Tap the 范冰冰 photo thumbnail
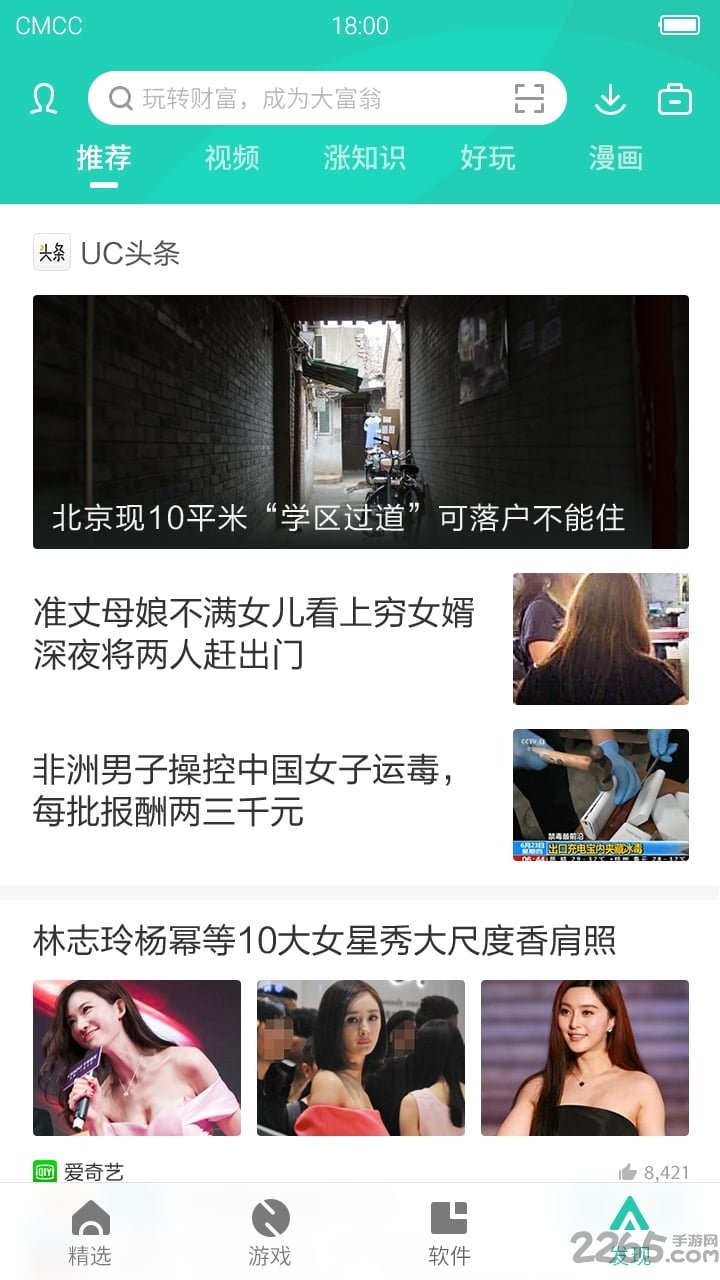Screen dimensions: 720x1280 click(586, 1057)
